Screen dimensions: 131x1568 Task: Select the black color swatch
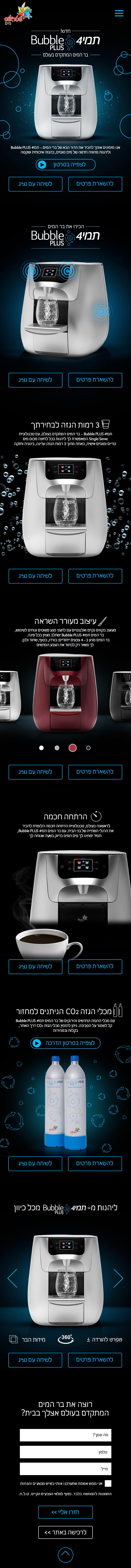88,747
